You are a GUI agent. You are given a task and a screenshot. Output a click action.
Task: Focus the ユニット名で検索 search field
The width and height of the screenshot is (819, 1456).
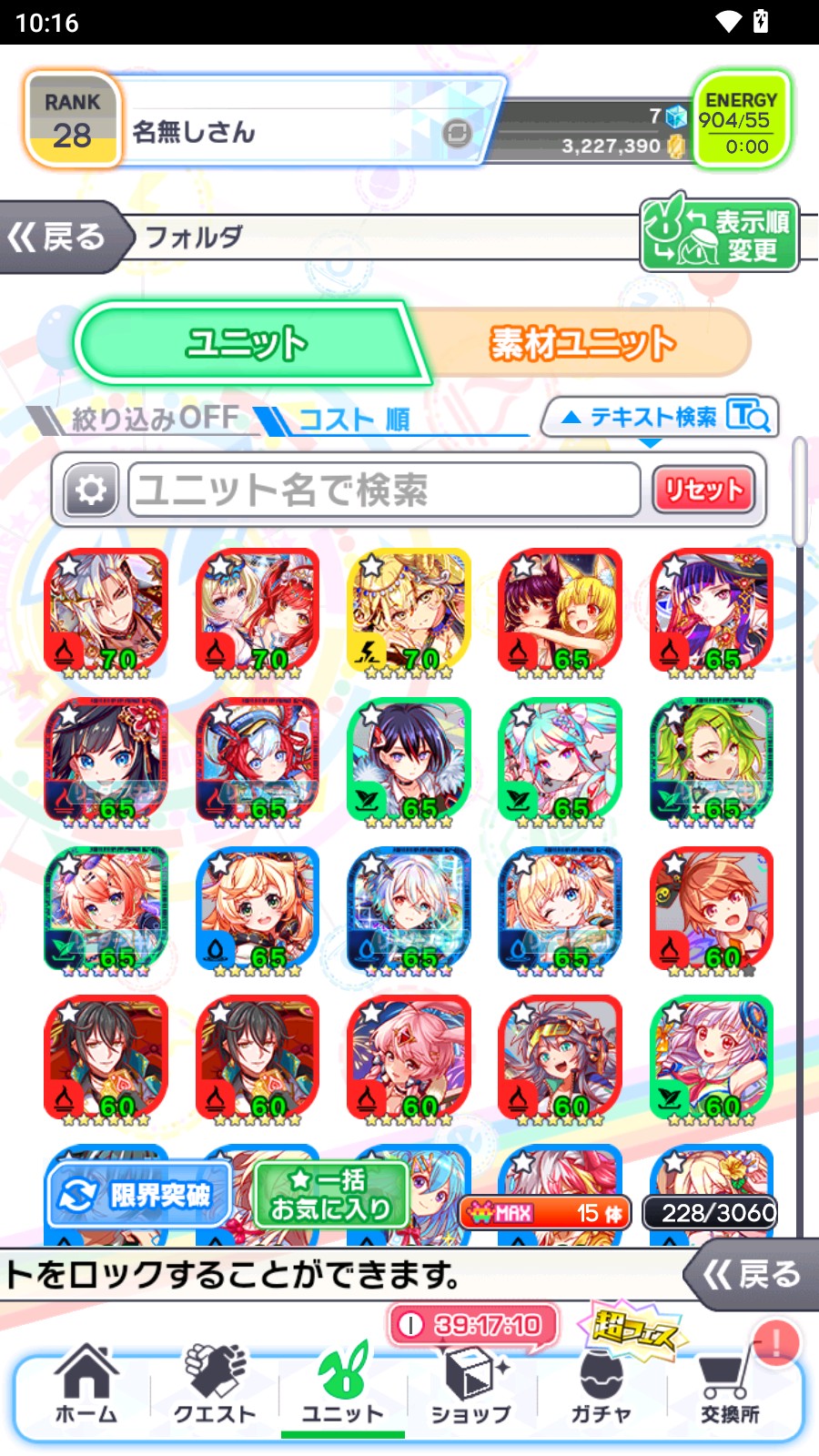(384, 490)
